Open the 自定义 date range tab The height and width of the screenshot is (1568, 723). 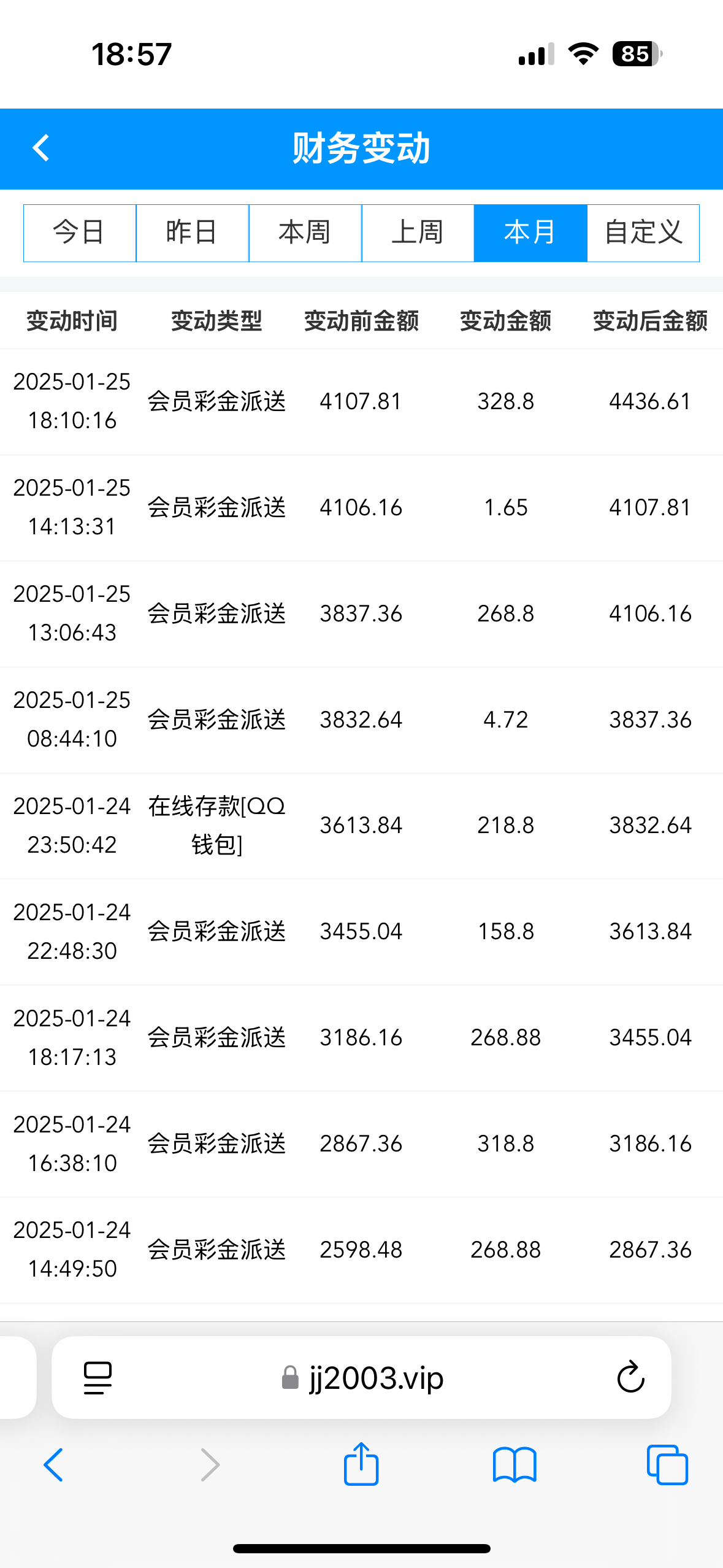pyautogui.click(x=643, y=233)
